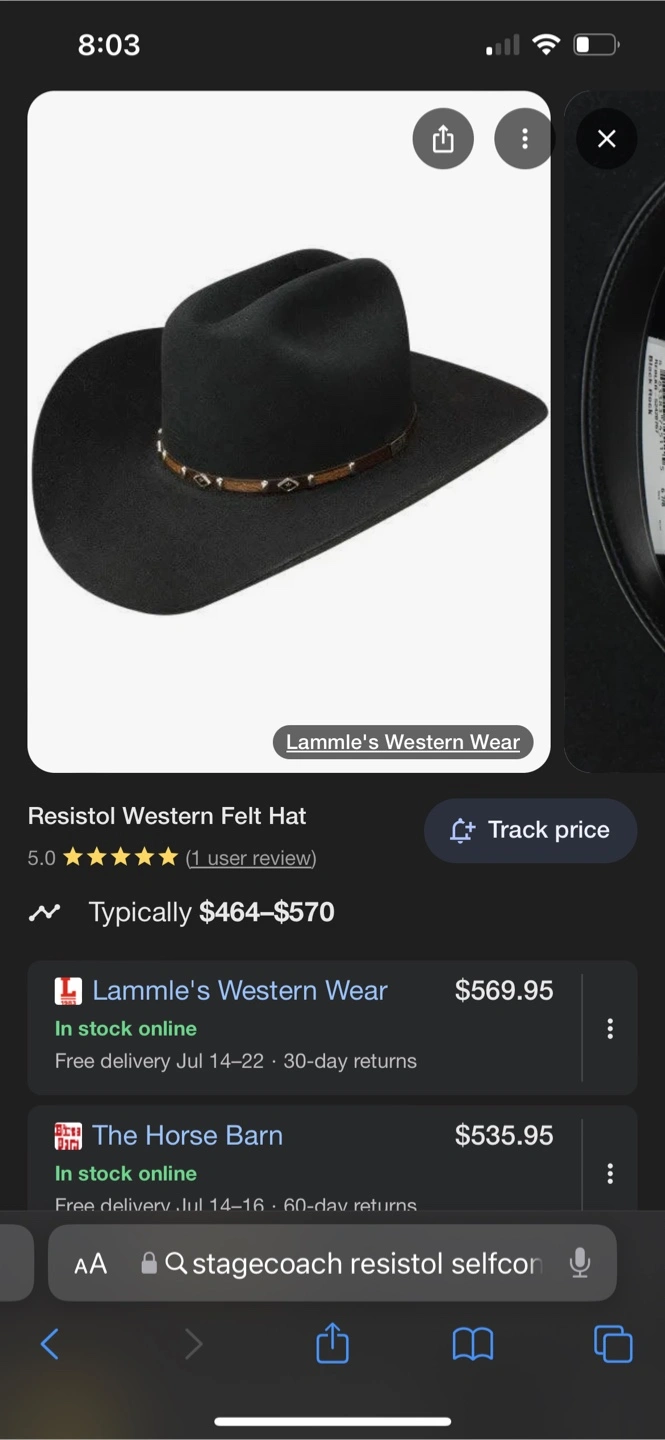Go back to the previous page
The height and width of the screenshot is (1440, 665).
(50, 1344)
